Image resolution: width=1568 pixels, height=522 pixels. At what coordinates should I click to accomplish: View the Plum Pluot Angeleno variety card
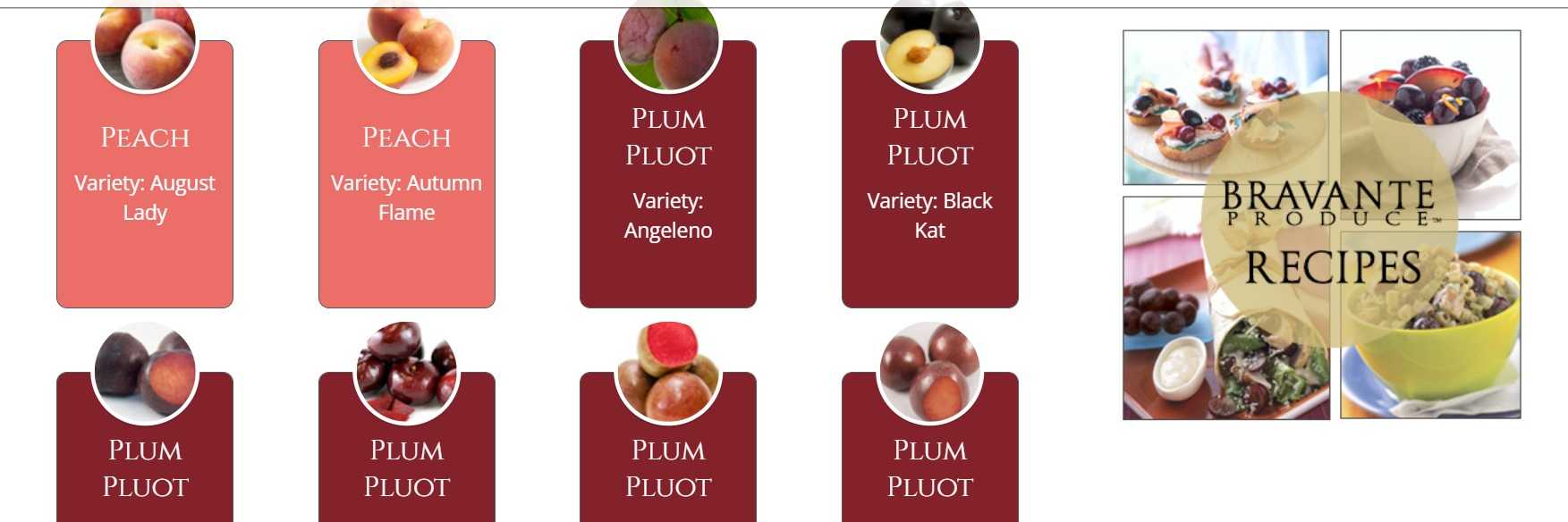point(667,179)
